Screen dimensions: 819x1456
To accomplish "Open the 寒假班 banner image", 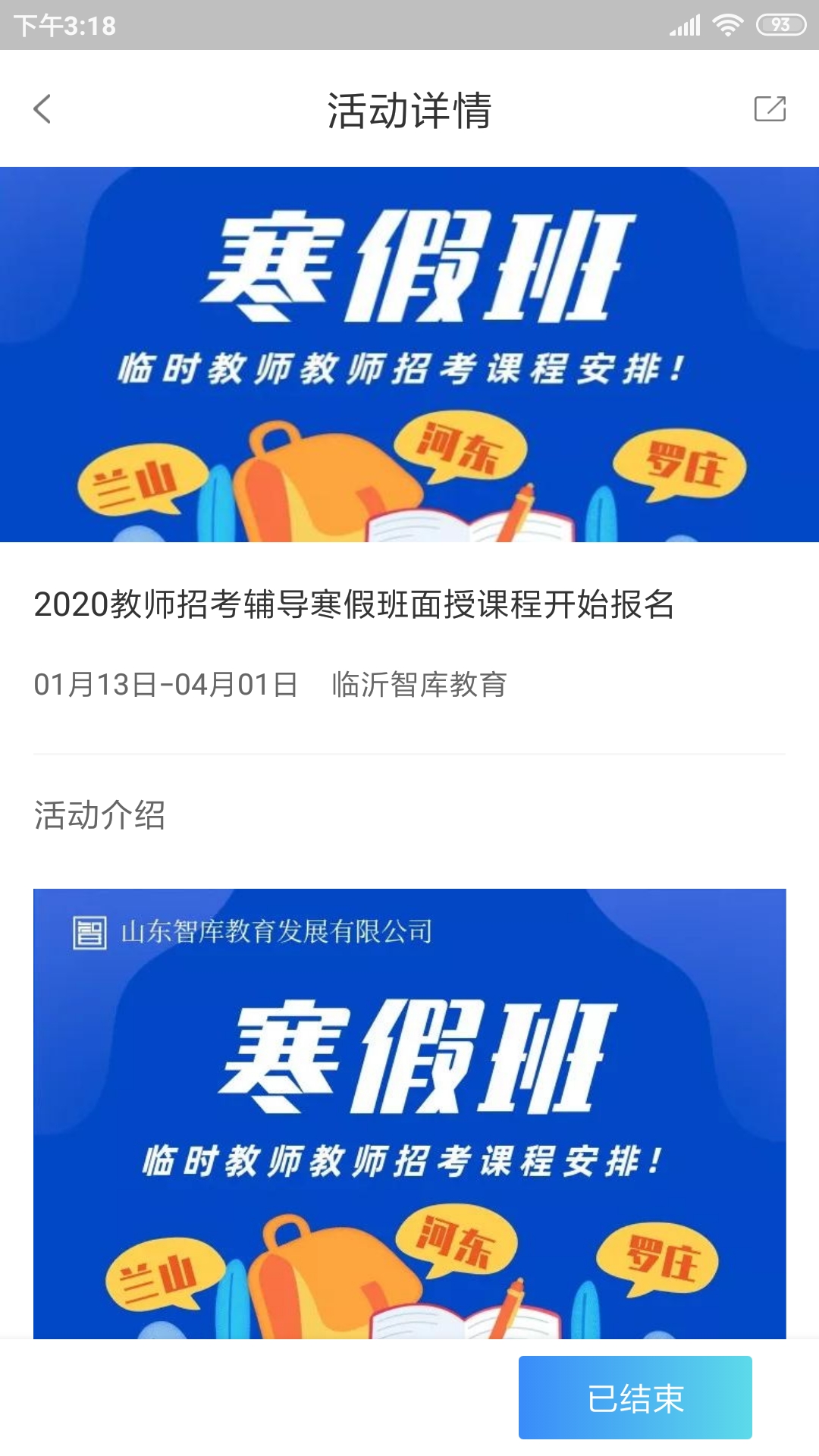I will (x=409, y=353).
